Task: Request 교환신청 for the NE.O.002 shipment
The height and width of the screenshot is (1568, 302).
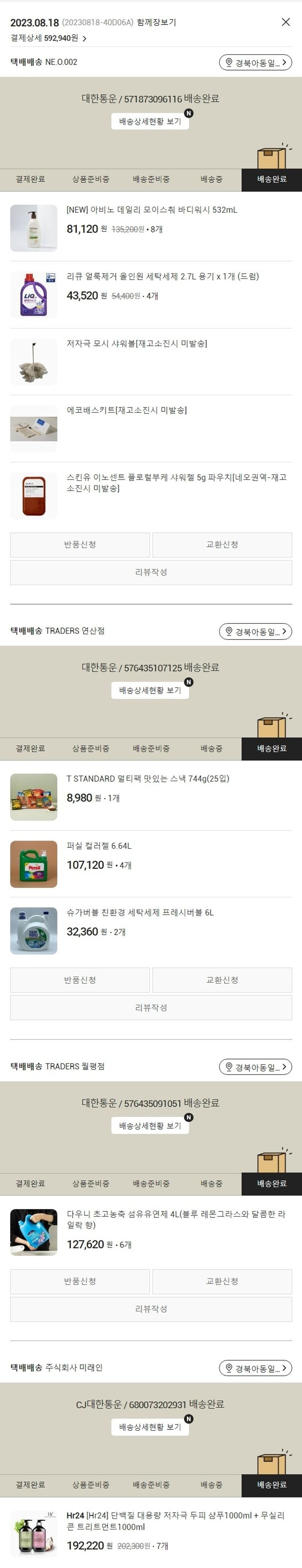Action: 222,545
